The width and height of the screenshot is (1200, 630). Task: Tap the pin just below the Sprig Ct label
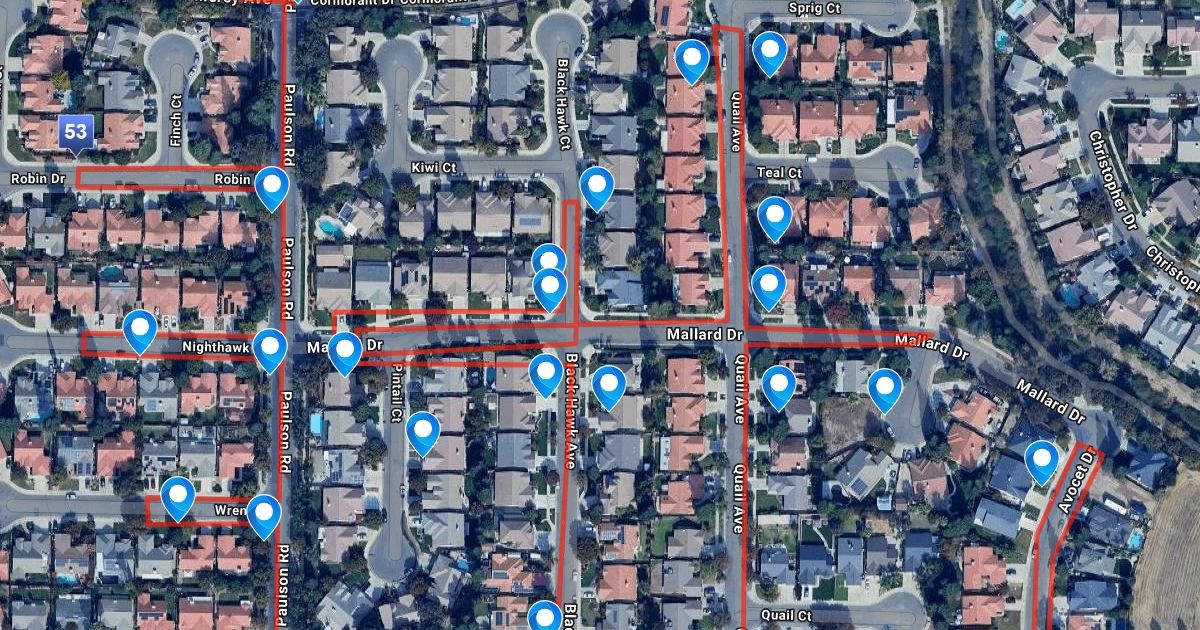769,54
